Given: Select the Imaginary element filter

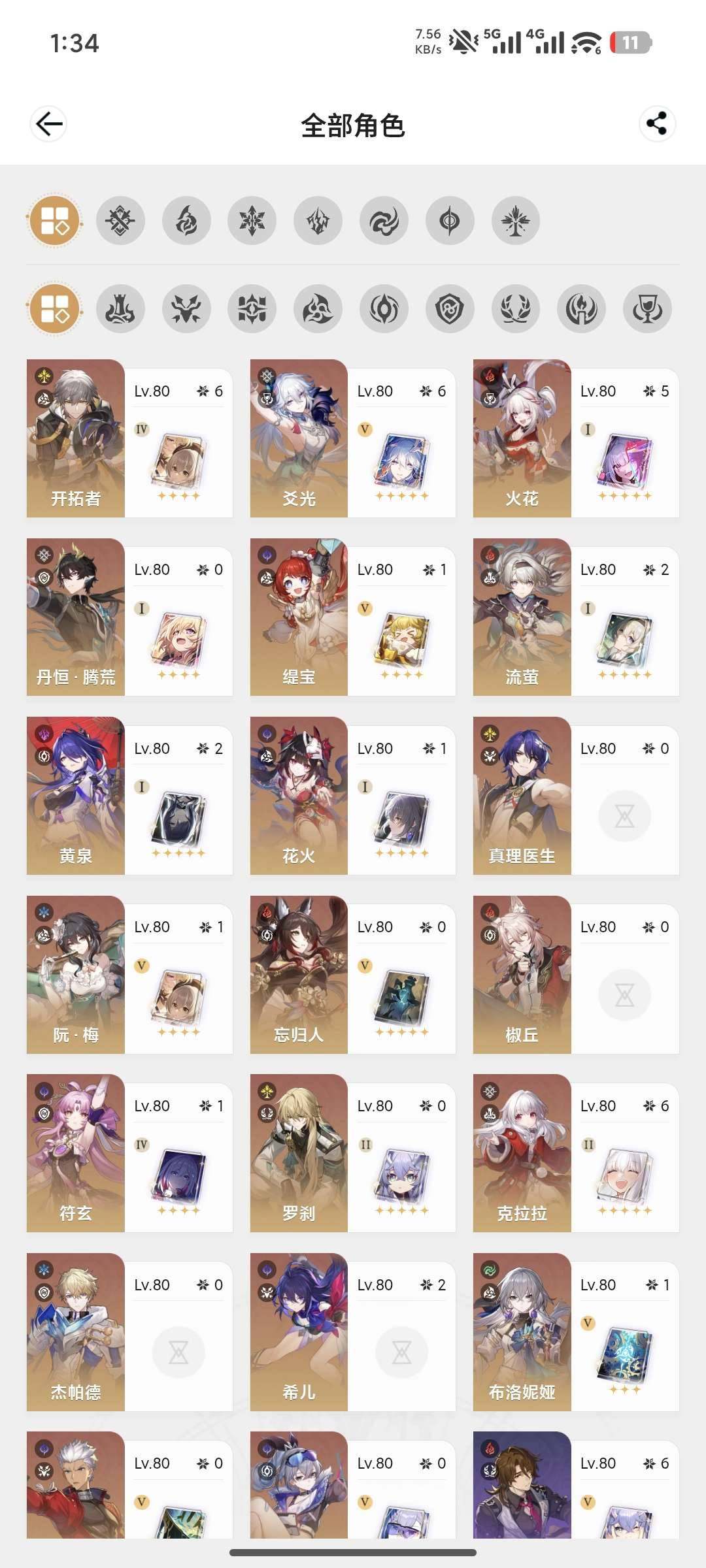Looking at the screenshot, I should point(515,220).
